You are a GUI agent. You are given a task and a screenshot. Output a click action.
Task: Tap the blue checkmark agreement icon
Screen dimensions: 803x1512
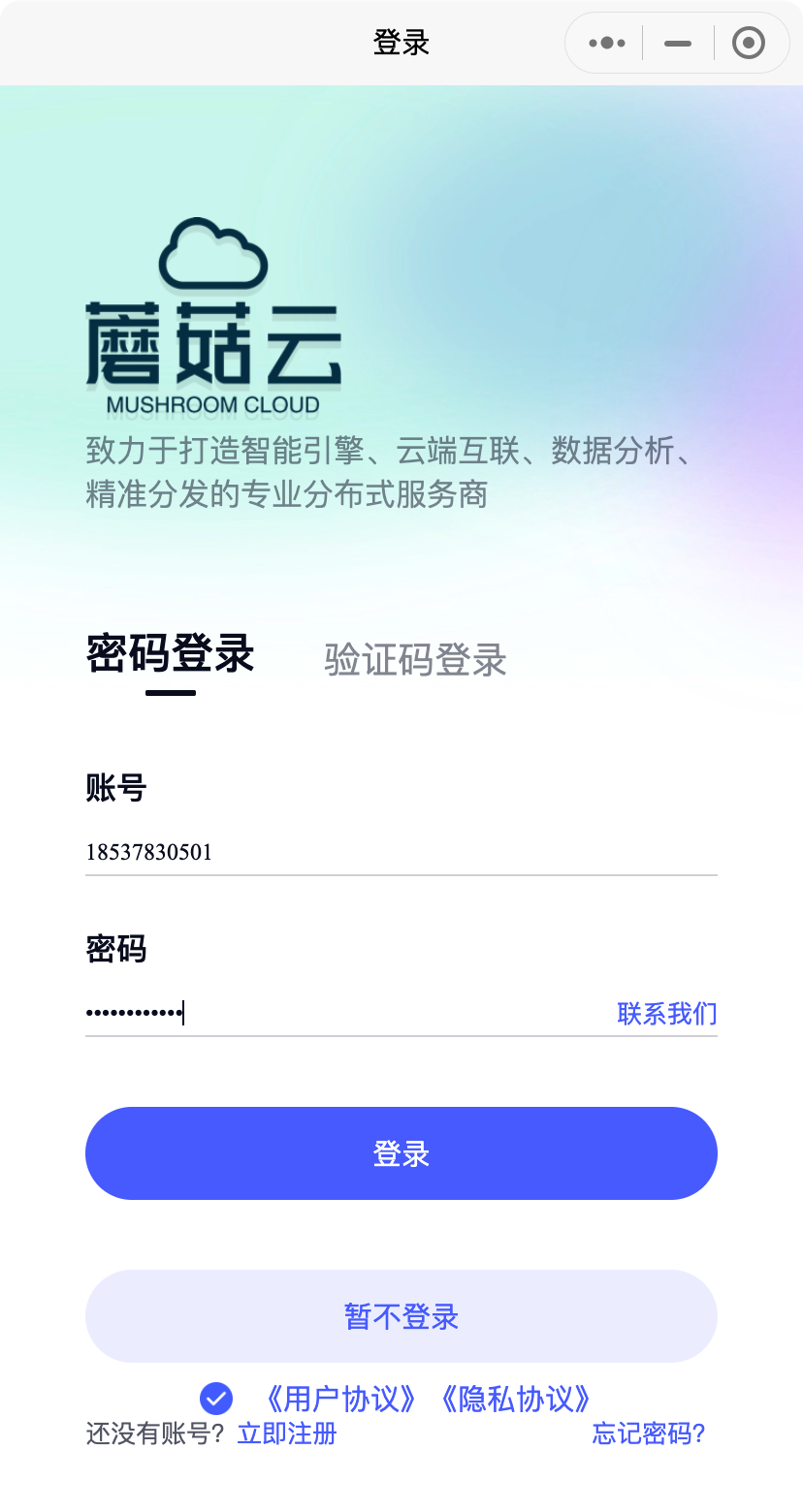point(215,1399)
